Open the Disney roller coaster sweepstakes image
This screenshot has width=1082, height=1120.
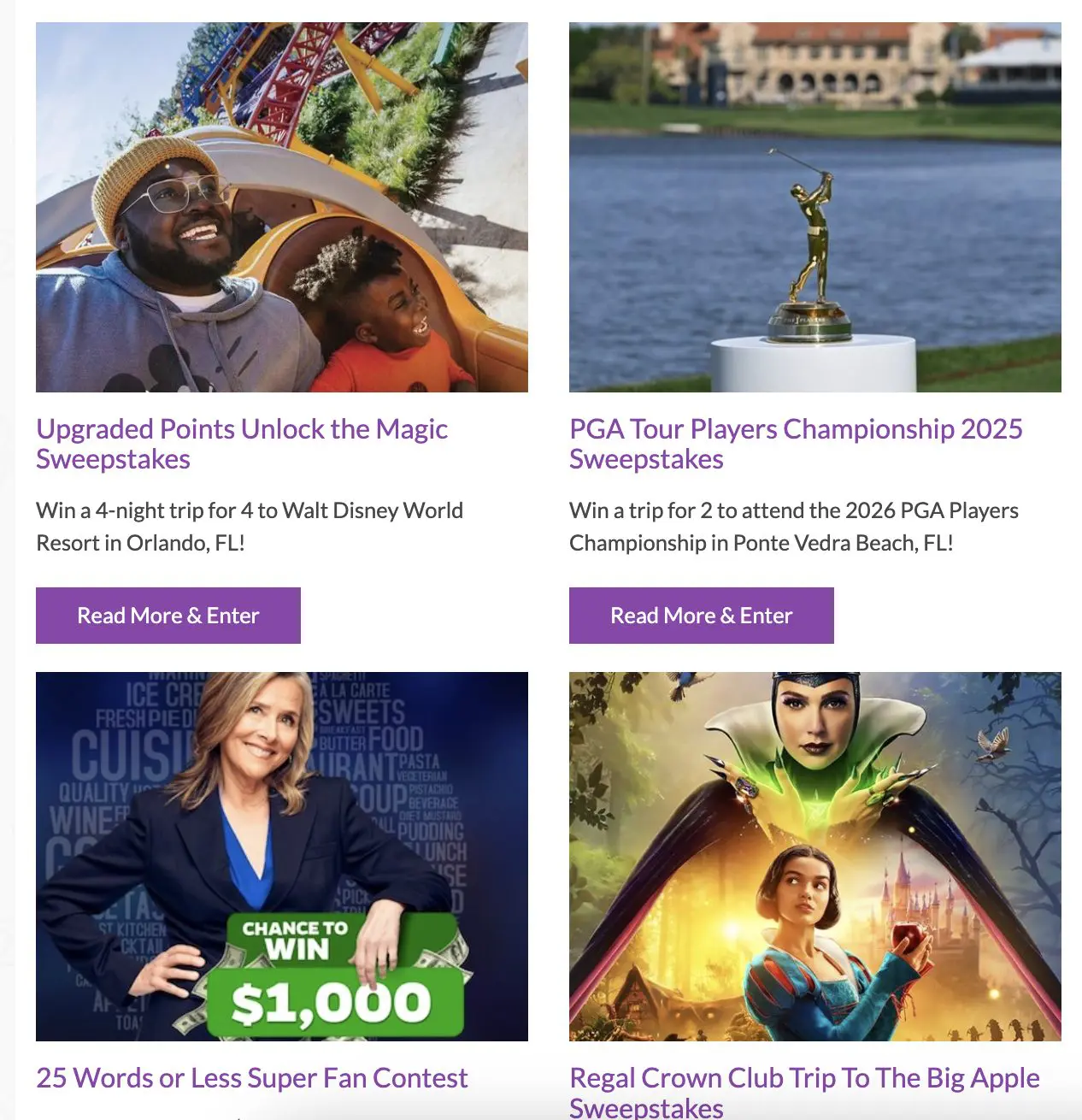[x=282, y=207]
